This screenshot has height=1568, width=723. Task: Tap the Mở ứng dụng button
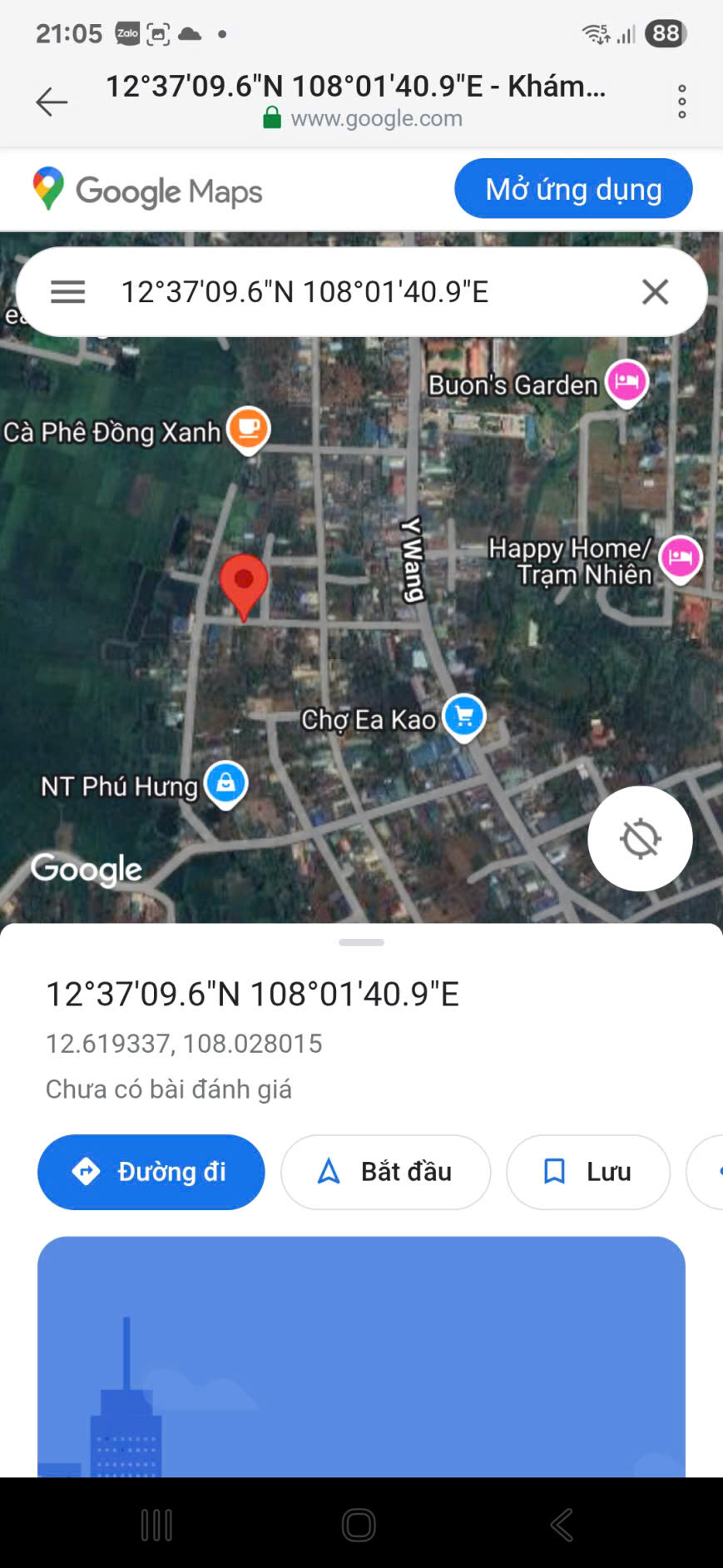click(573, 189)
